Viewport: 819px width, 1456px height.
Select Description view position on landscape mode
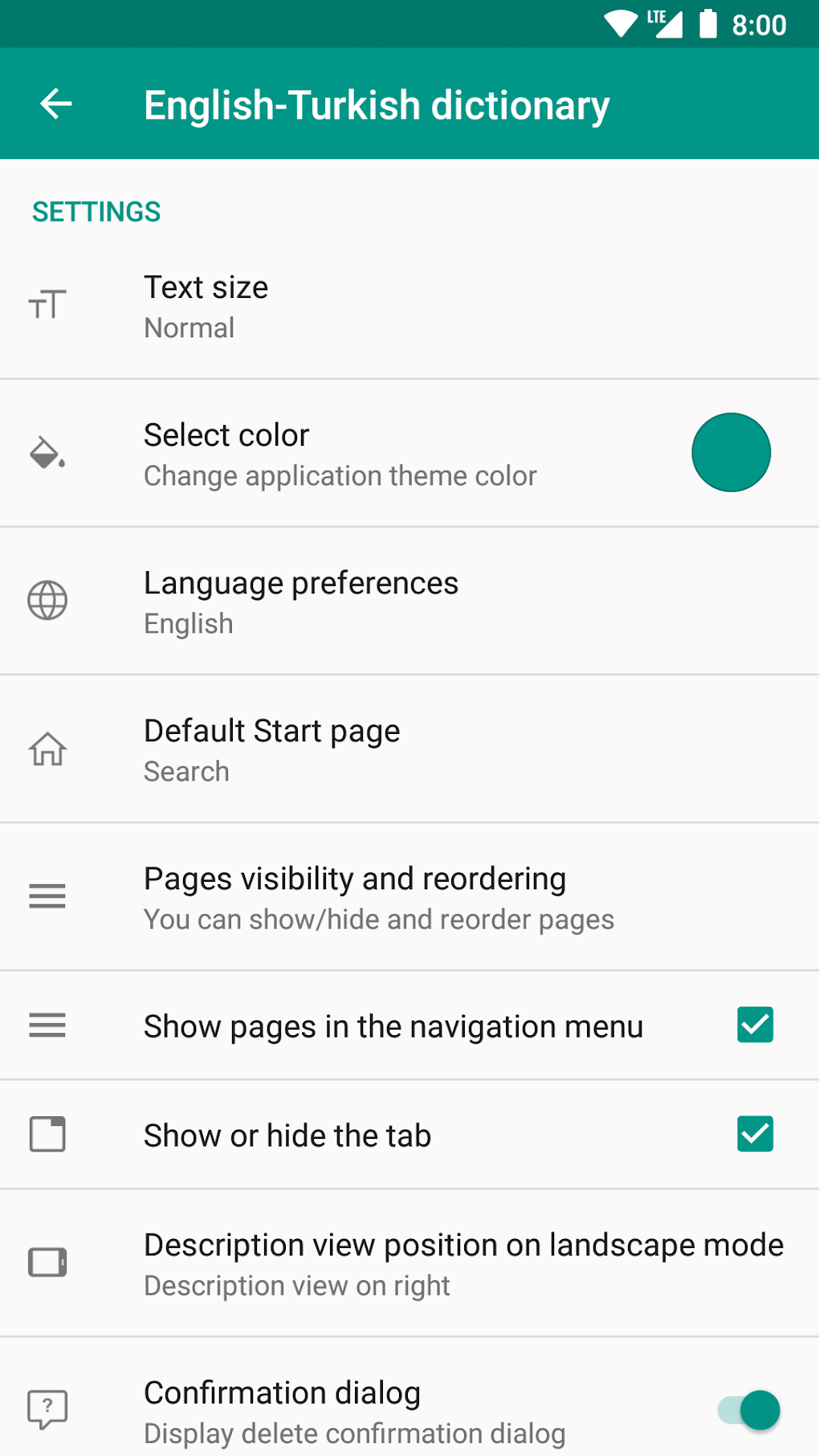(x=401, y=1263)
